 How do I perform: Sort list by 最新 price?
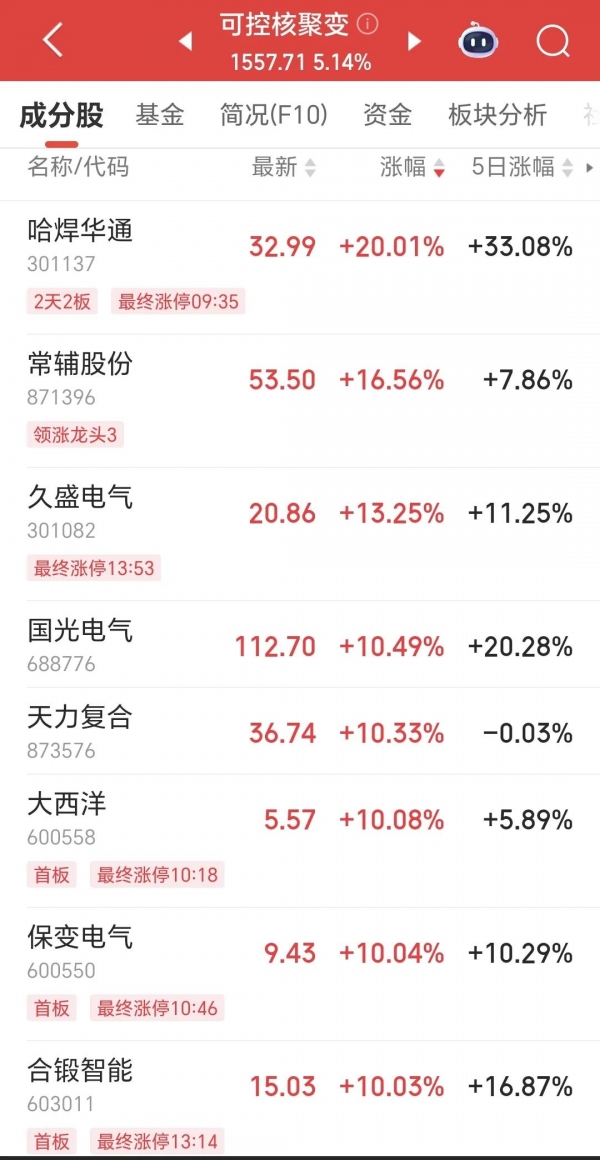283,167
